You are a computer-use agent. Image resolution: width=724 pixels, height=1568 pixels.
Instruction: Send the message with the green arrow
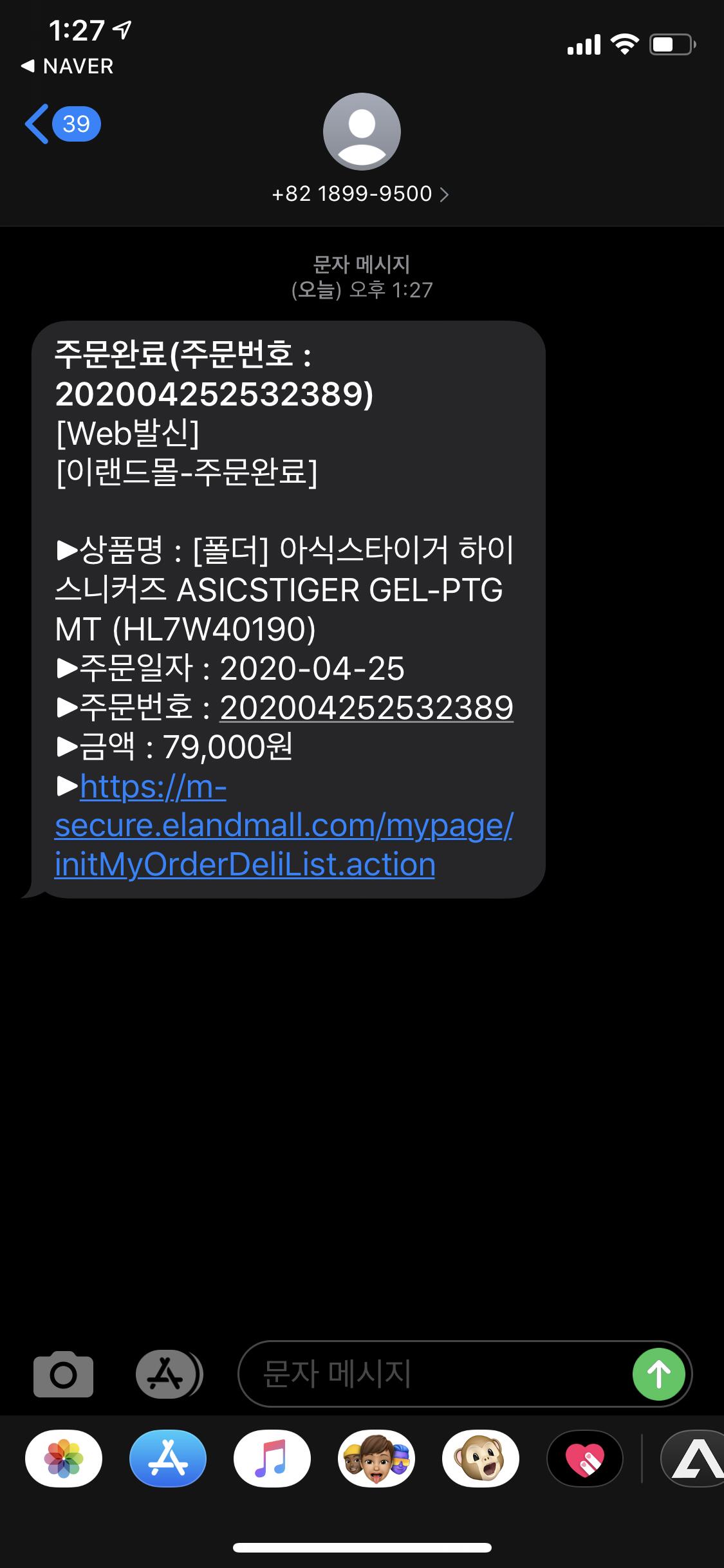[658, 1374]
